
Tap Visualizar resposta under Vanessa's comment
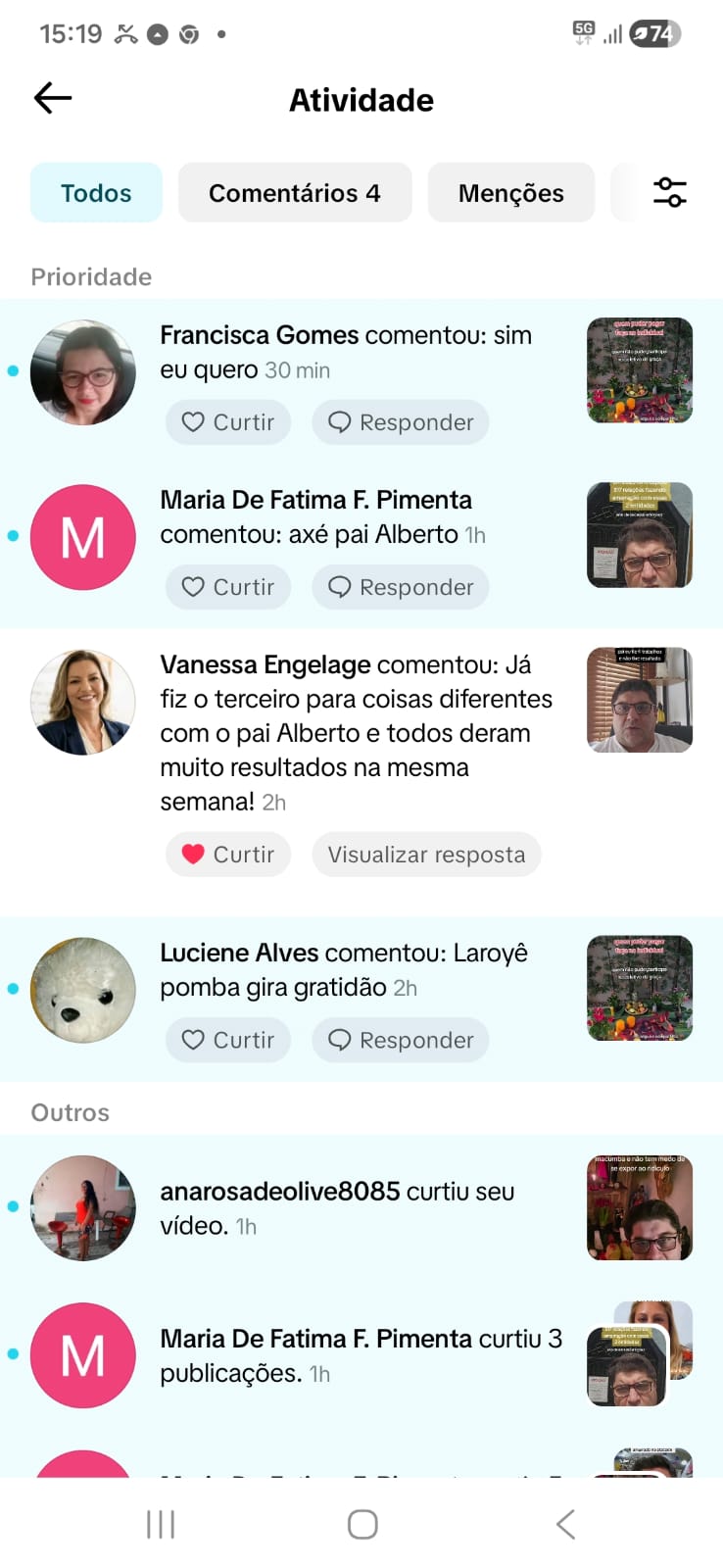pos(426,854)
